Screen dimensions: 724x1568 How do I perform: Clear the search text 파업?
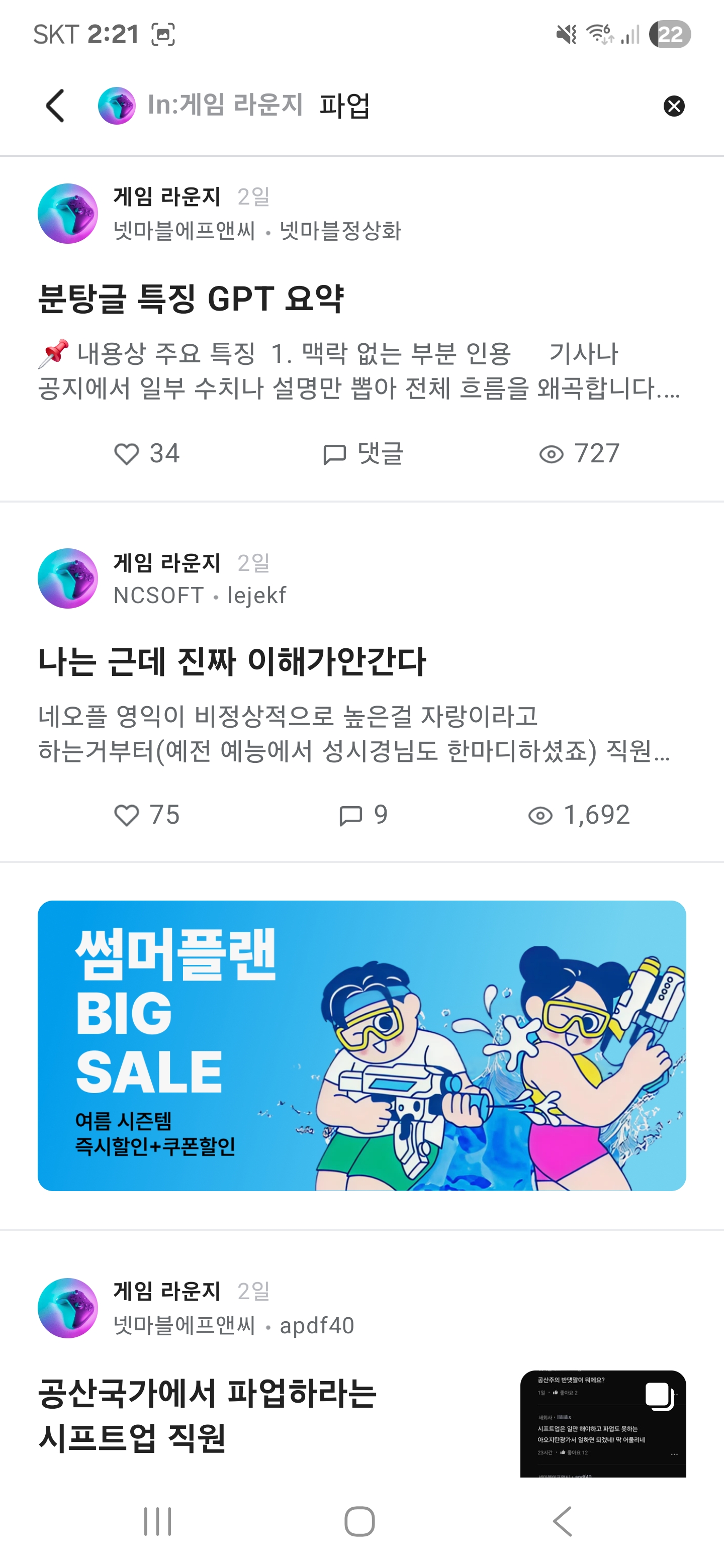[673, 106]
